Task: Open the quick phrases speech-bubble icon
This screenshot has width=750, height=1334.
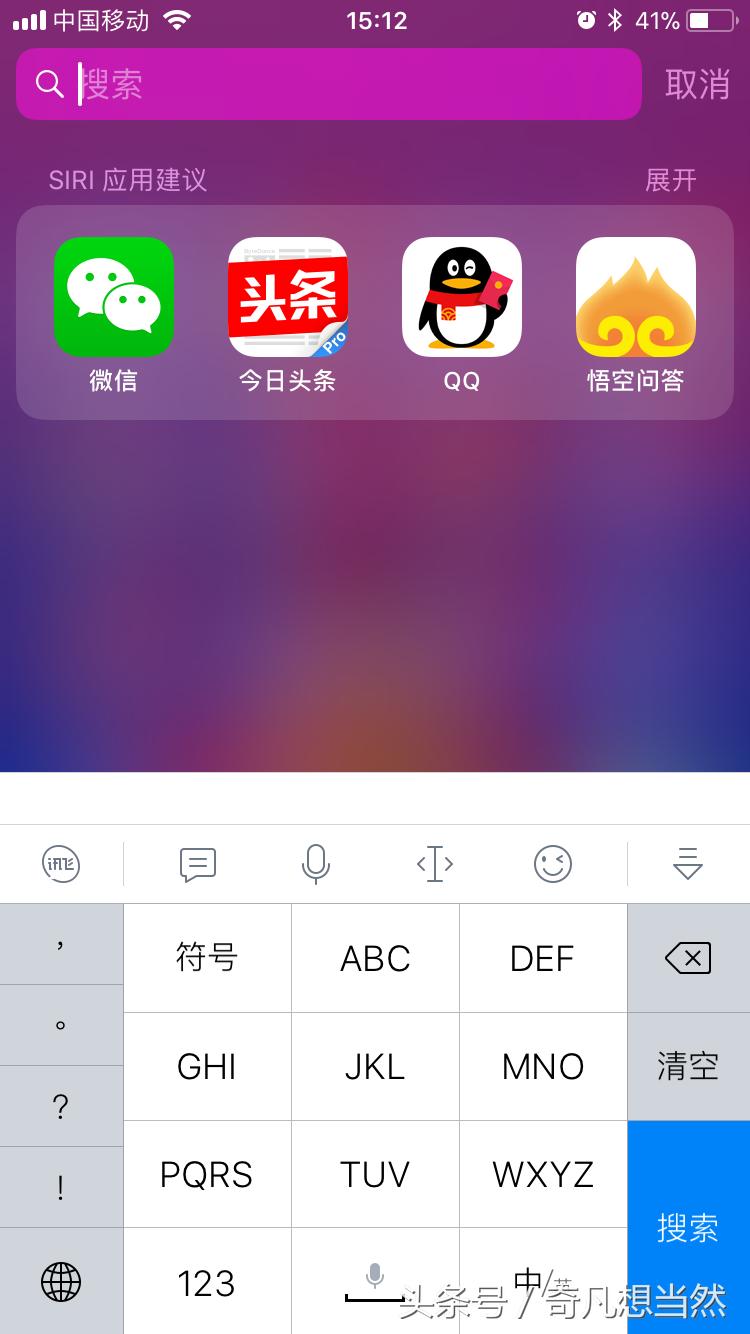Action: coord(196,863)
